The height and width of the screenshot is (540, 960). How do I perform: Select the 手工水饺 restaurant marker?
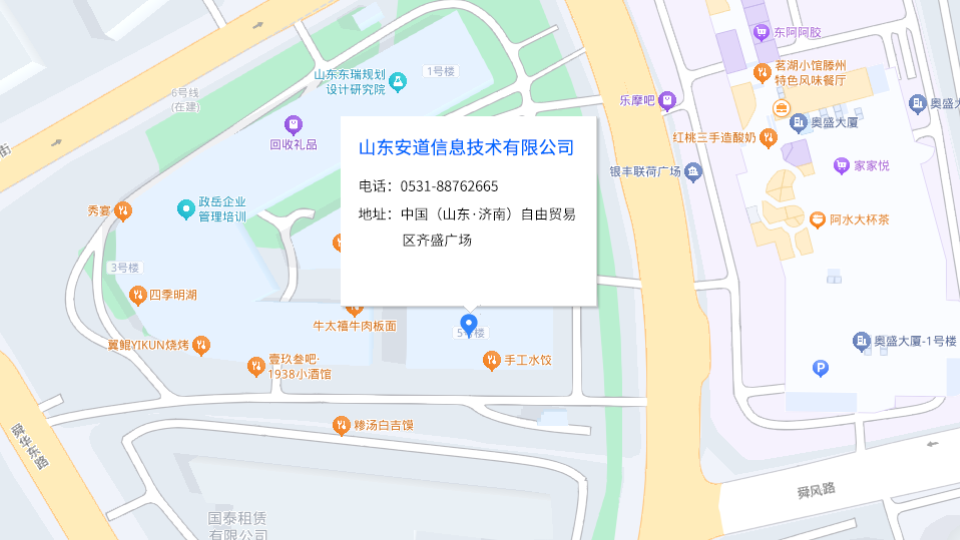coord(491,360)
